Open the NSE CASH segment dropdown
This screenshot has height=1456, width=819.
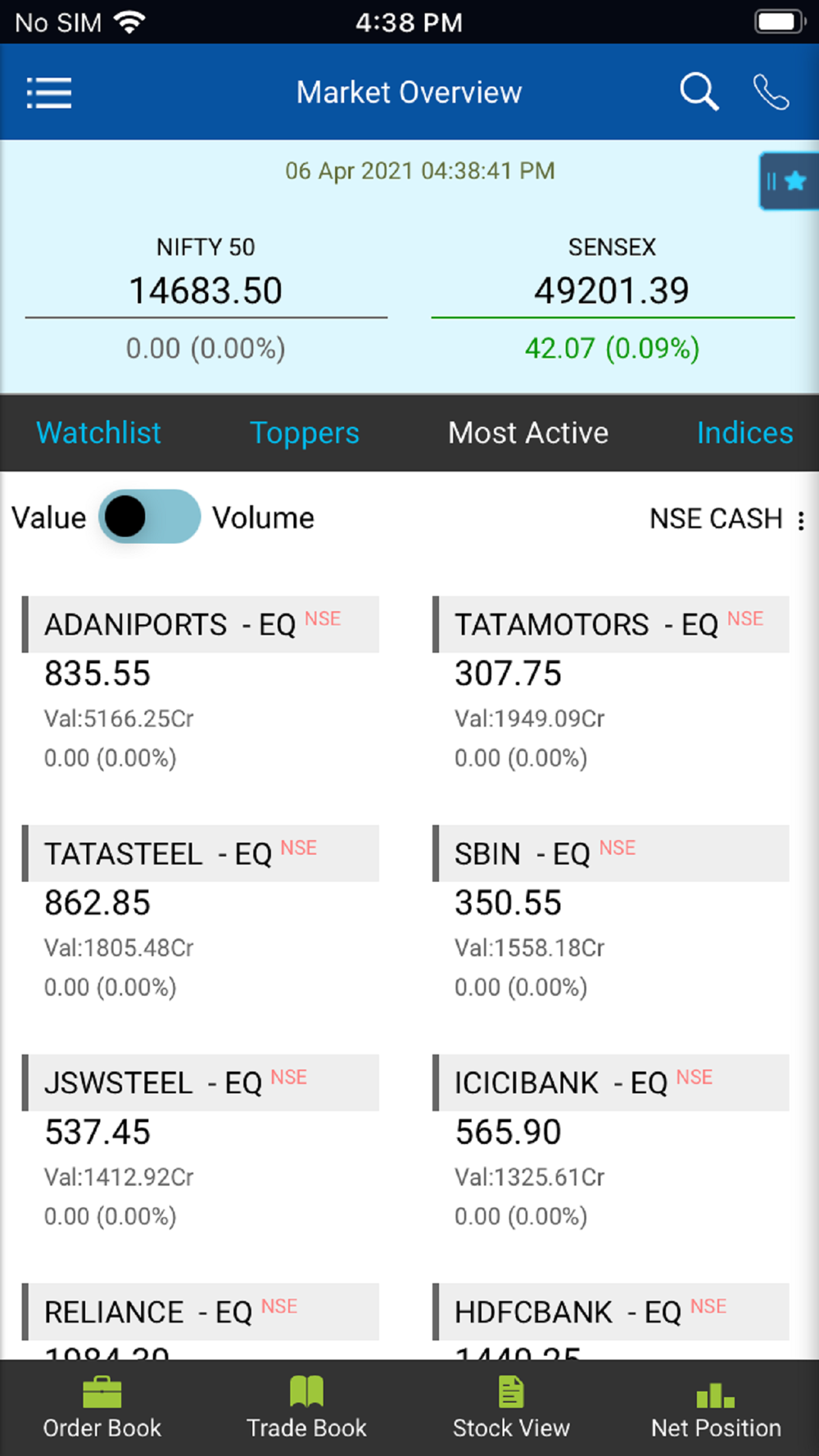click(x=727, y=518)
